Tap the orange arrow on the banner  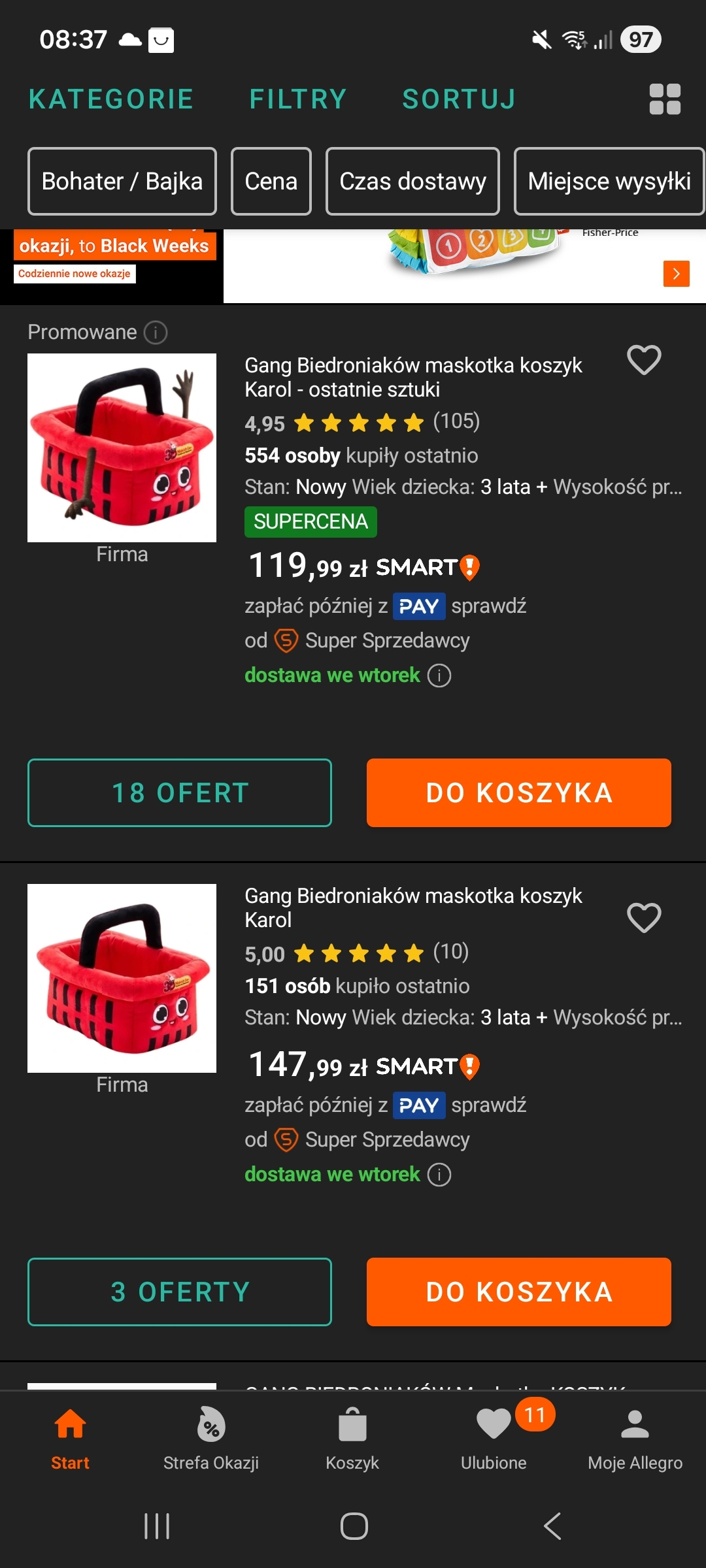[x=676, y=274]
